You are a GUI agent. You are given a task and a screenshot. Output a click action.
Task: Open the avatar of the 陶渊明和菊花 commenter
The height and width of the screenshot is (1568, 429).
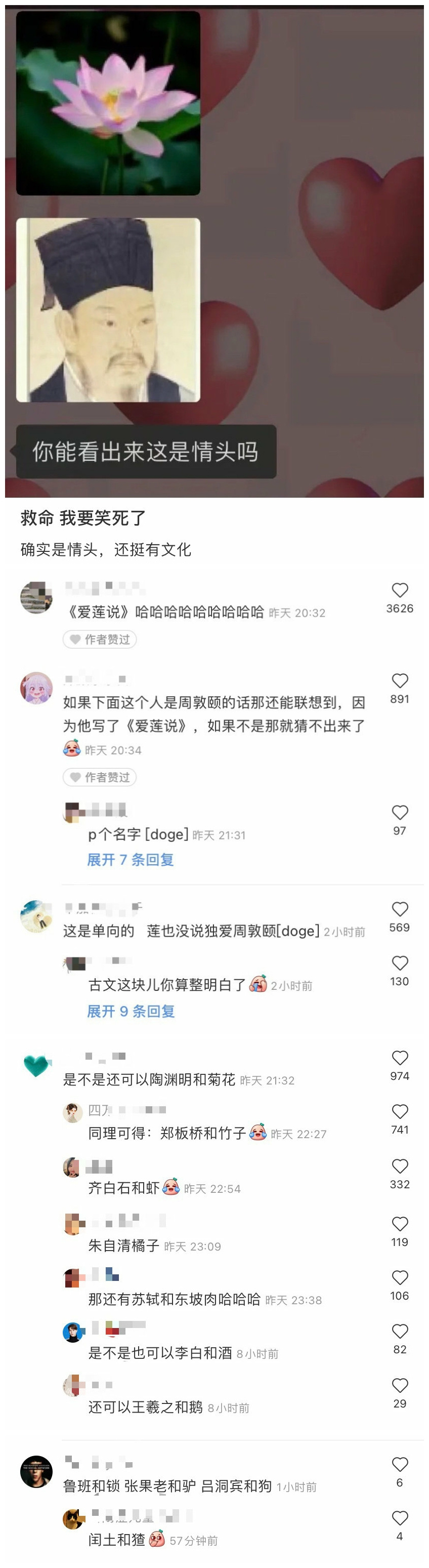point(36,1066)
